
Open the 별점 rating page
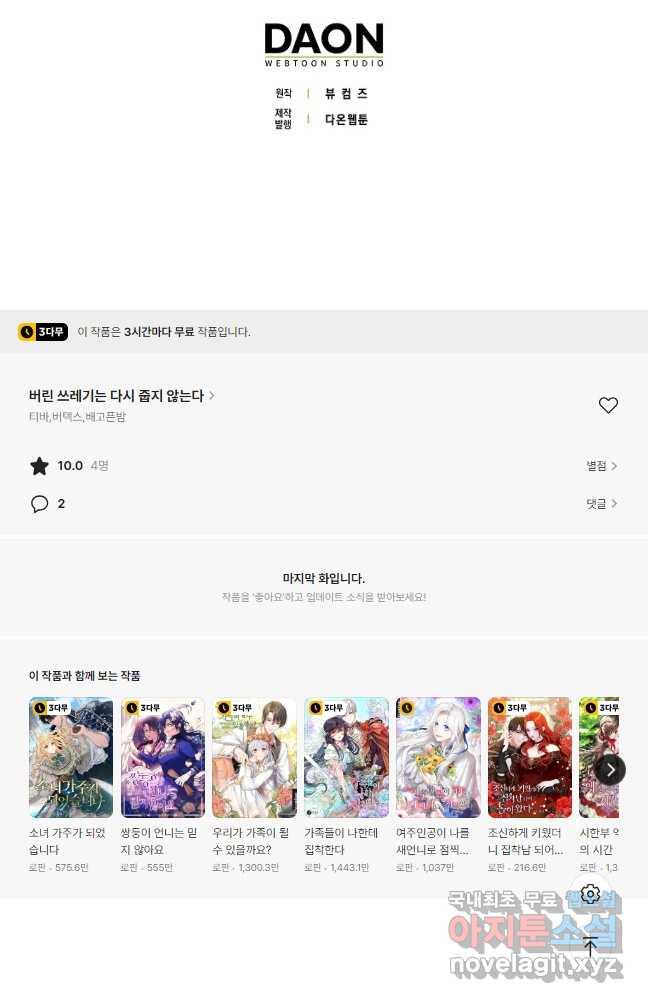tap(601, 466)
